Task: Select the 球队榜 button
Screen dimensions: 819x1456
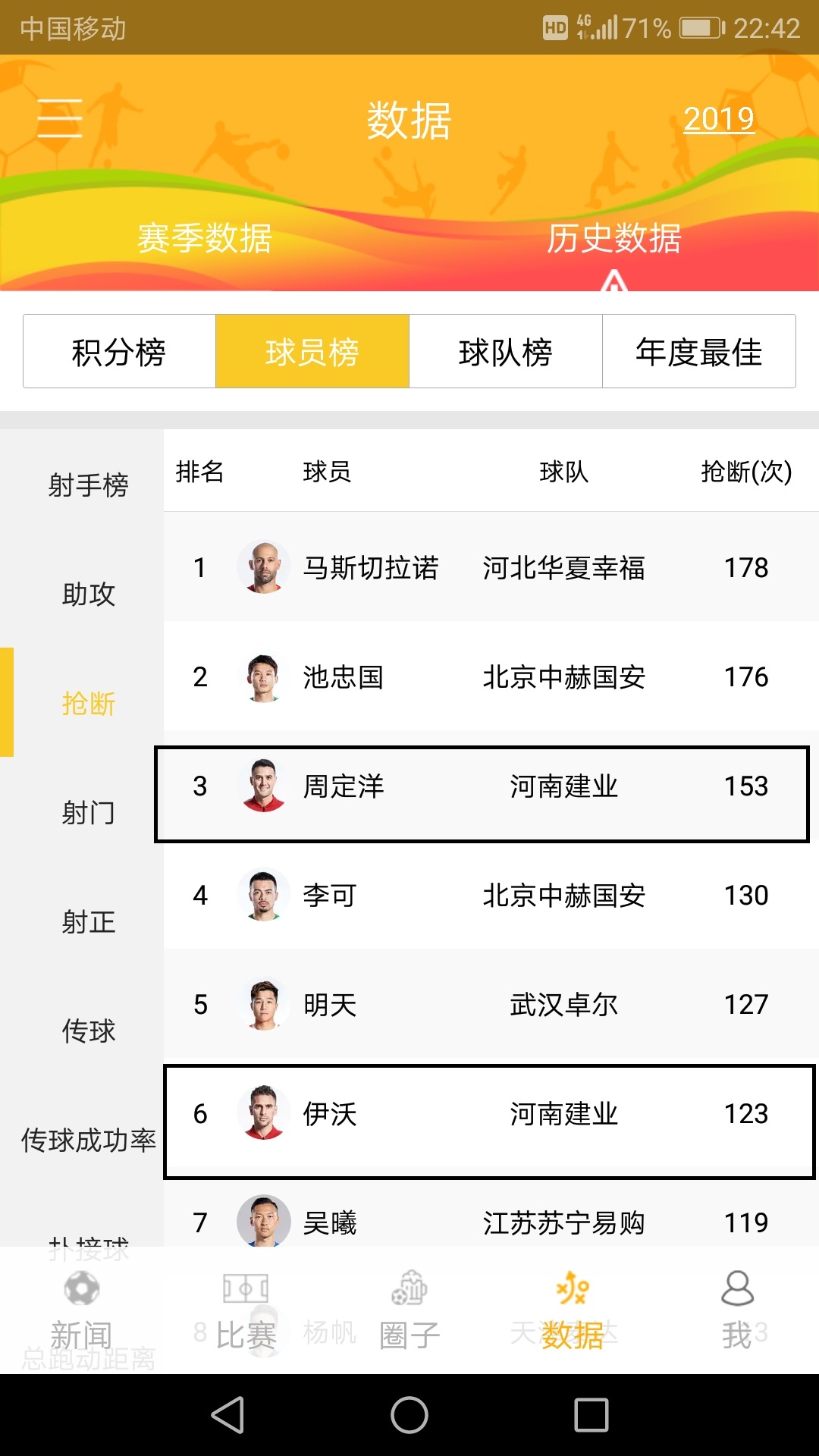Action: point(506,351)
